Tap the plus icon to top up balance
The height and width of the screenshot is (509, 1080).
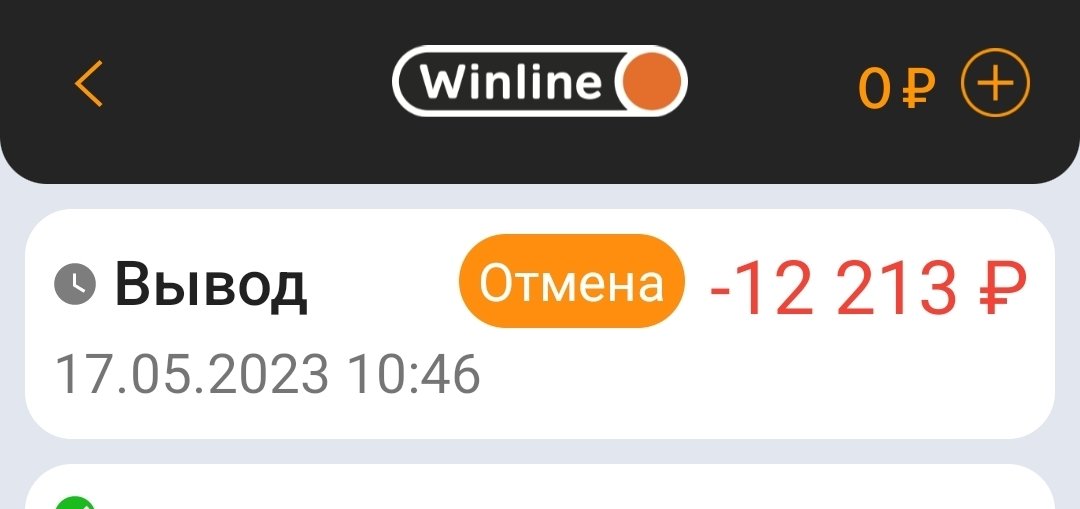995,85
